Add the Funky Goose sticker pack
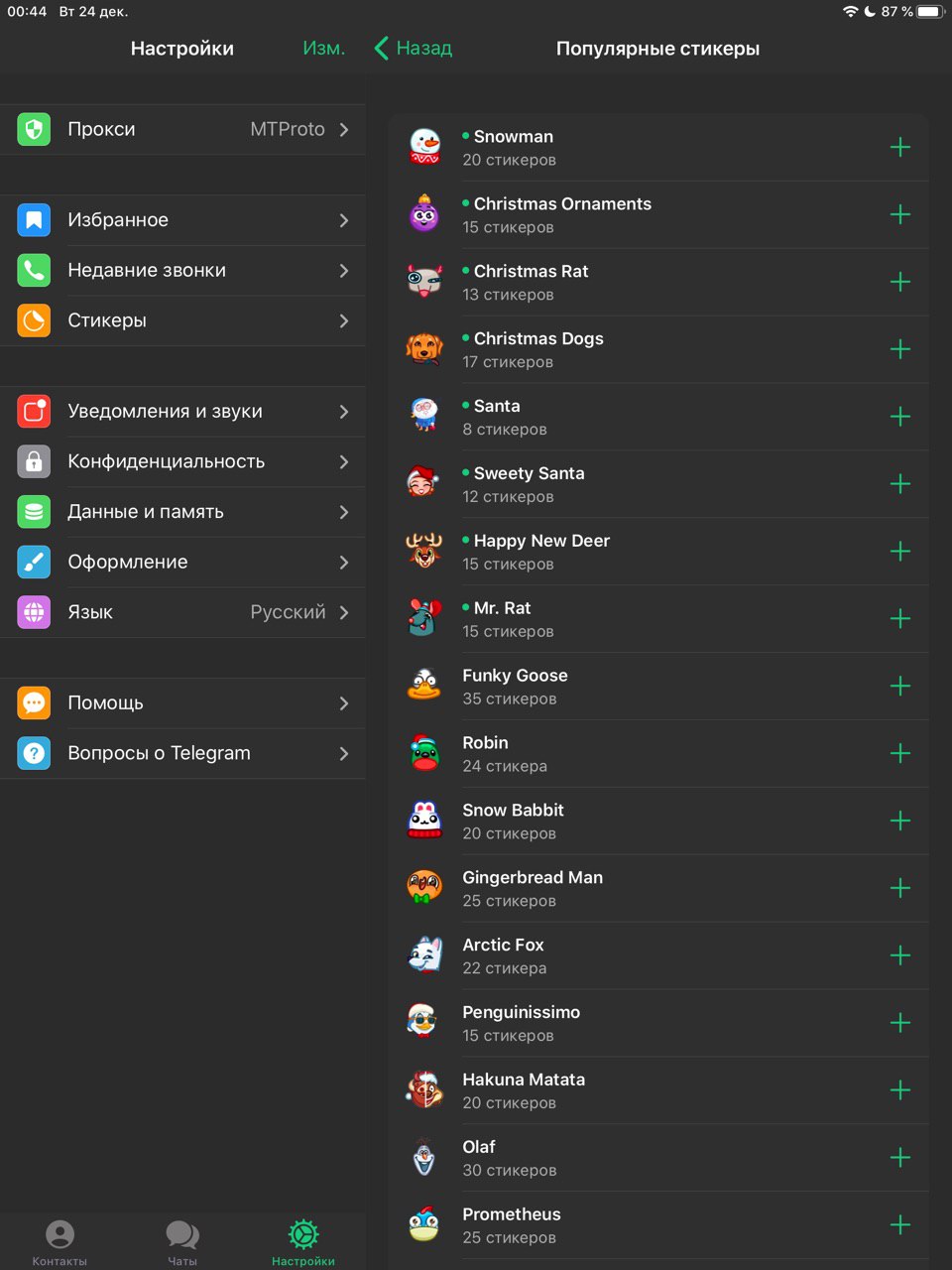952x1270 pixels. tap(899, 686)
